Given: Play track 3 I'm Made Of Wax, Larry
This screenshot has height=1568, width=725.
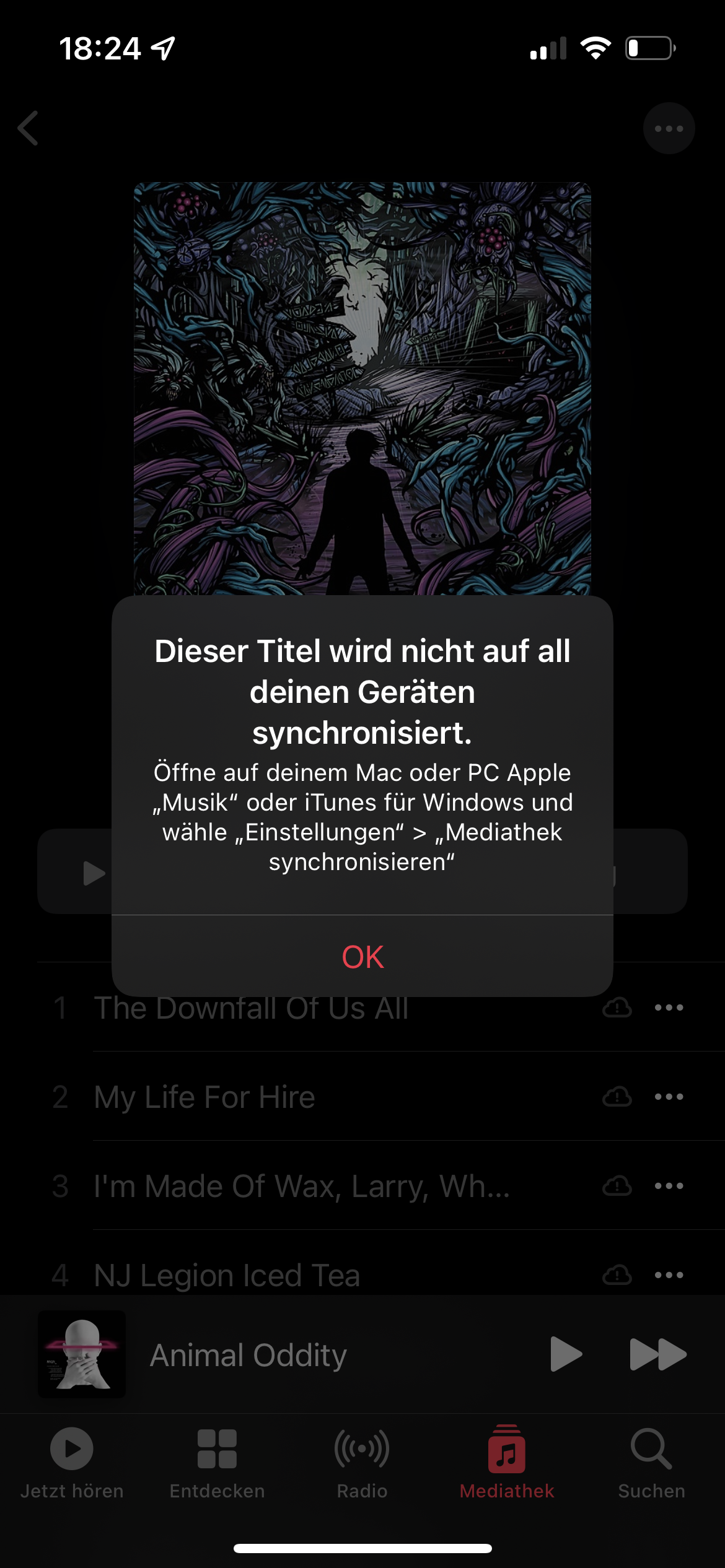Looking at the screenshot, I should (x=301, y=1186).
